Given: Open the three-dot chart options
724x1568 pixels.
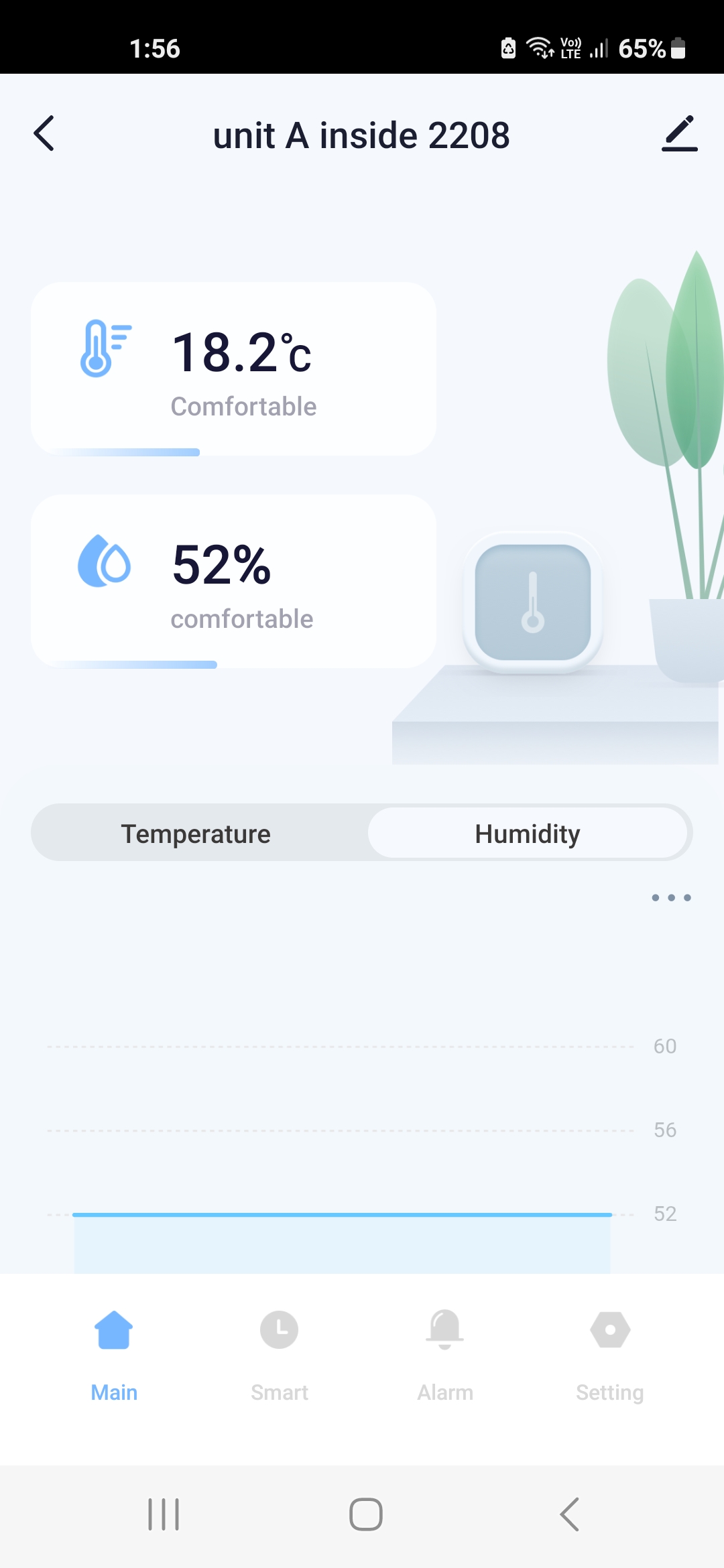Looking at the screenshot, I should [x=671, y=898].
